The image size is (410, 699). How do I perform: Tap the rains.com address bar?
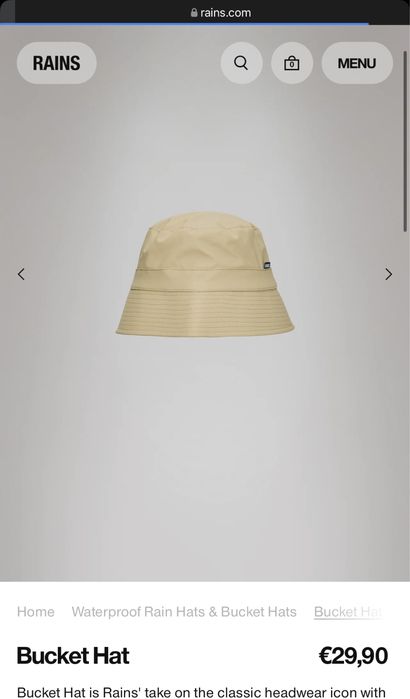[221, 12]
